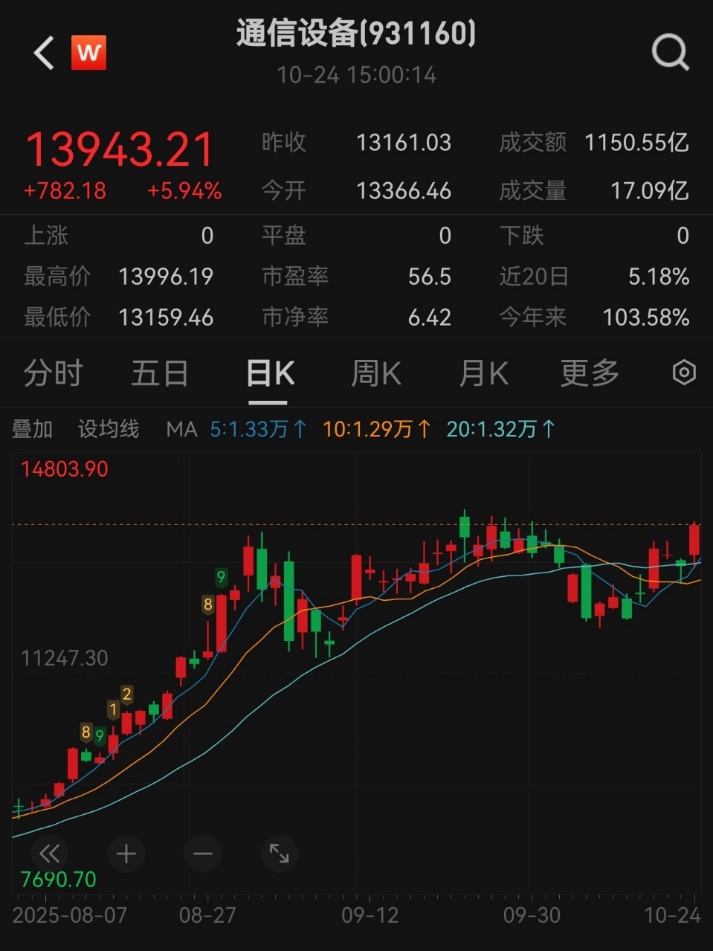Tap the 叠加 overlay option
This screenshot has height=951, width=713.
pyautogui.click(x=32, y=430)
